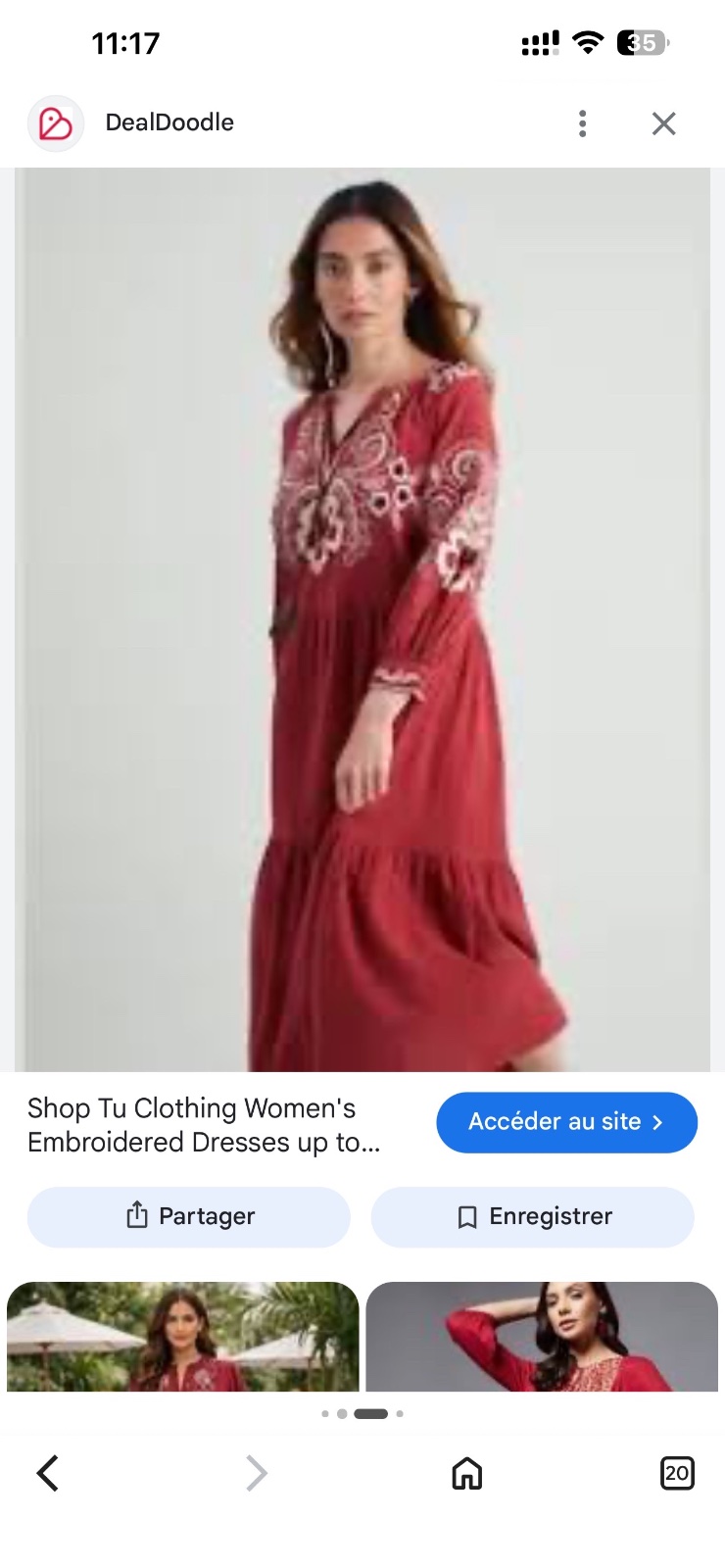Go to the browser home page
Image resolution: width=725 pixels, height=1568 pixels.
pos(467,1472)
